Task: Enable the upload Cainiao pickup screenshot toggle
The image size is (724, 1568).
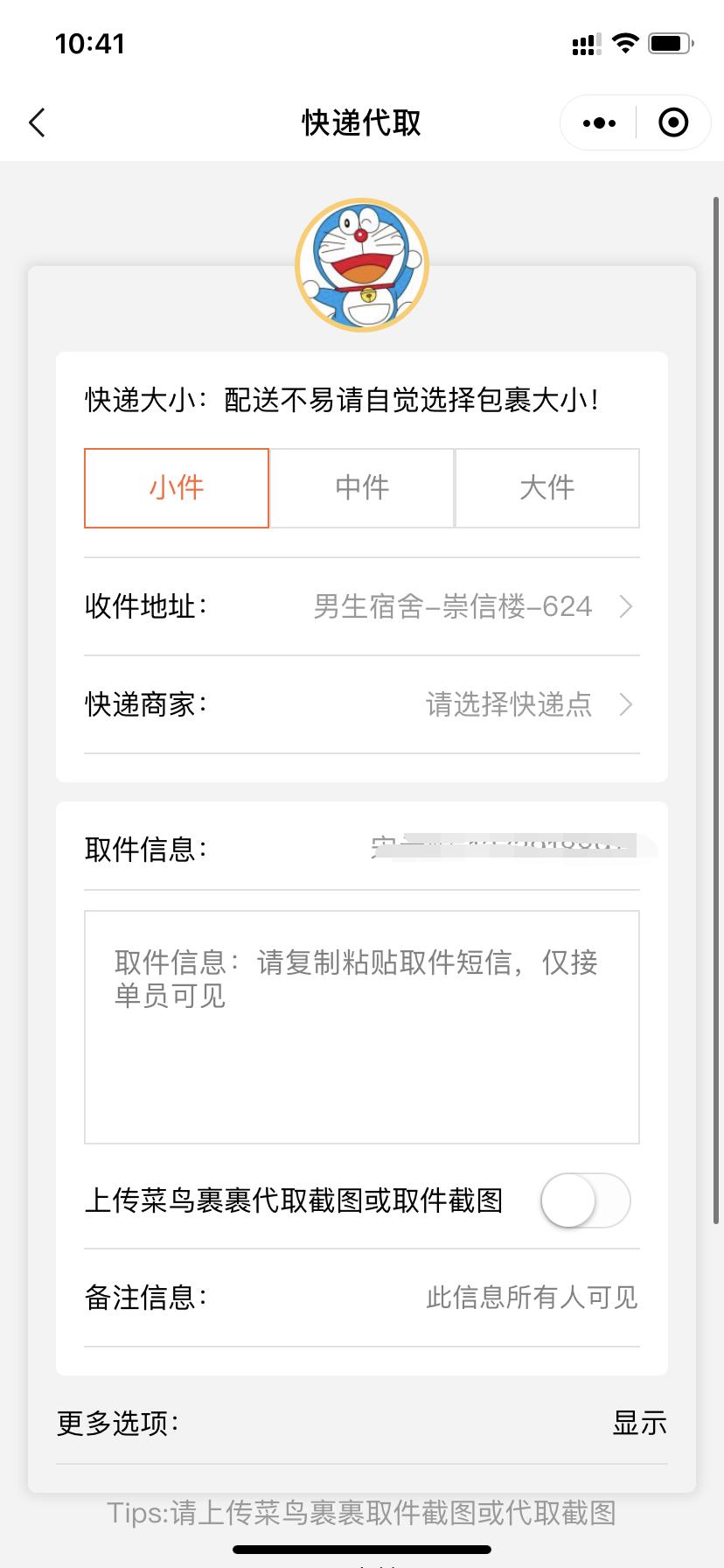Action: 585,1201
